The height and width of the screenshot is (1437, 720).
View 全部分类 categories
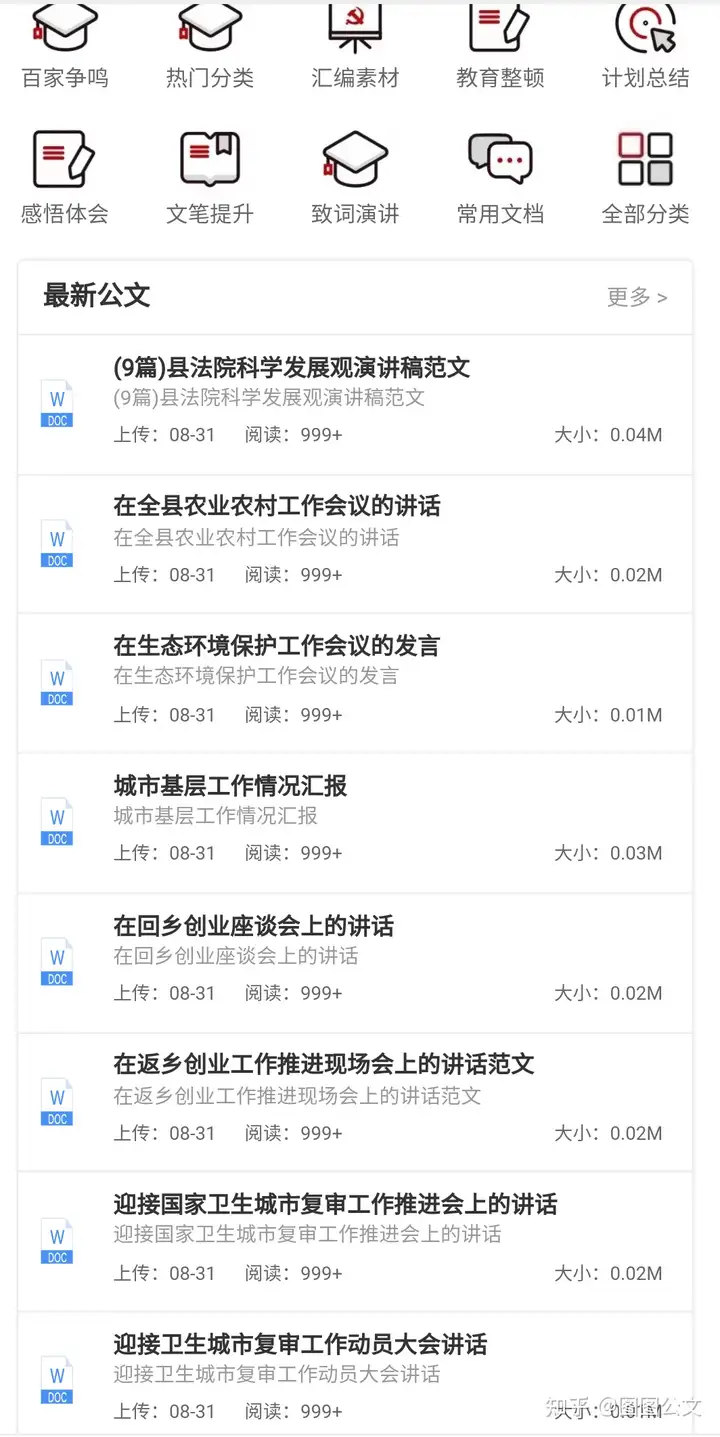pos(645,178)
